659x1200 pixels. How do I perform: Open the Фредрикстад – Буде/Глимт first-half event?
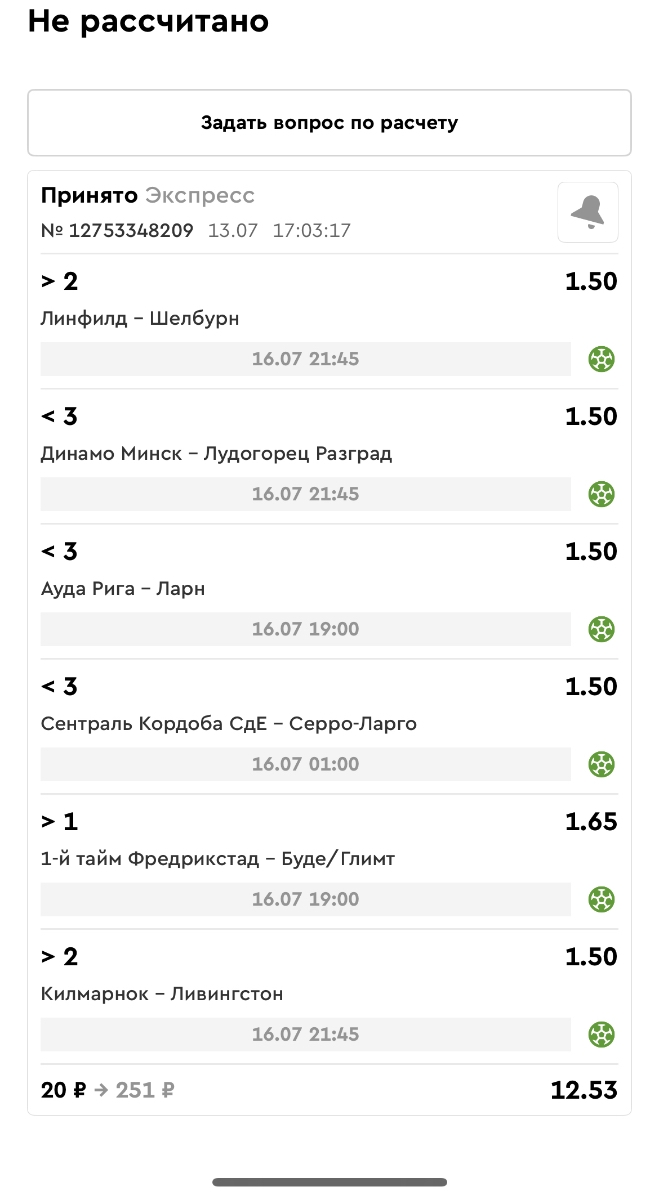click(x=218, y=859)
